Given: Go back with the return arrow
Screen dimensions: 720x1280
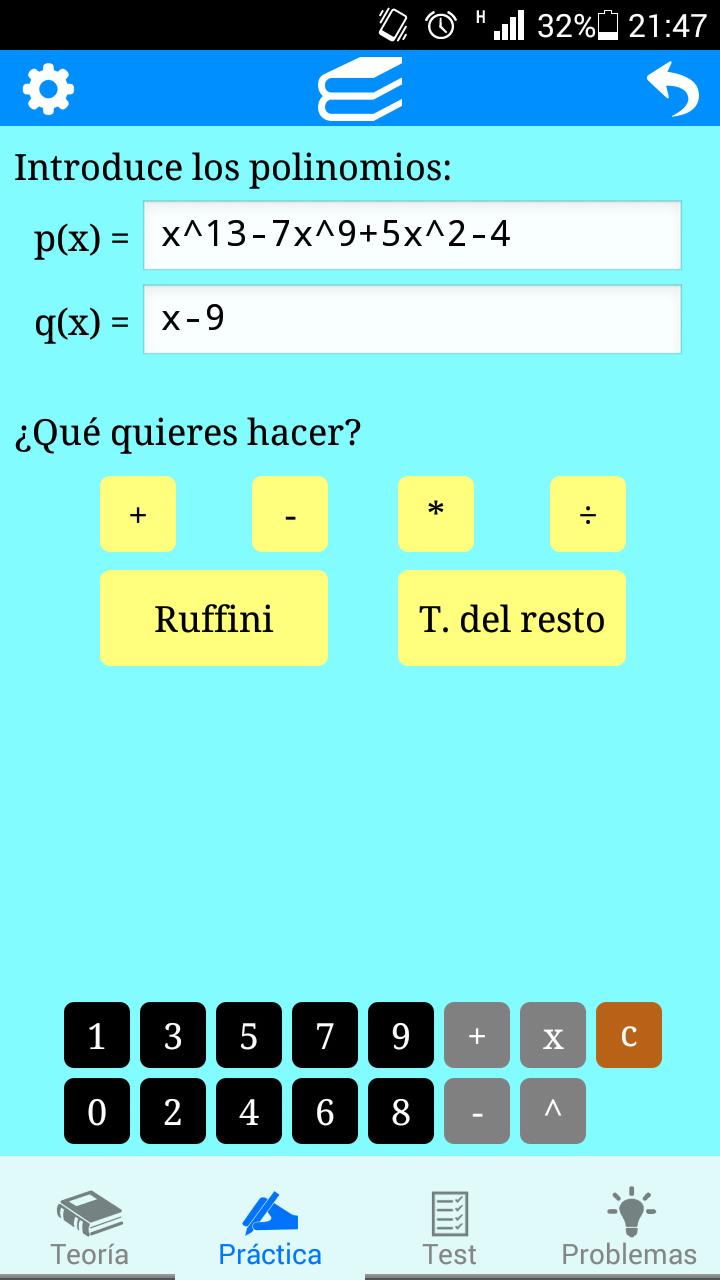Looking at the screenshot, I should [671, 89].
